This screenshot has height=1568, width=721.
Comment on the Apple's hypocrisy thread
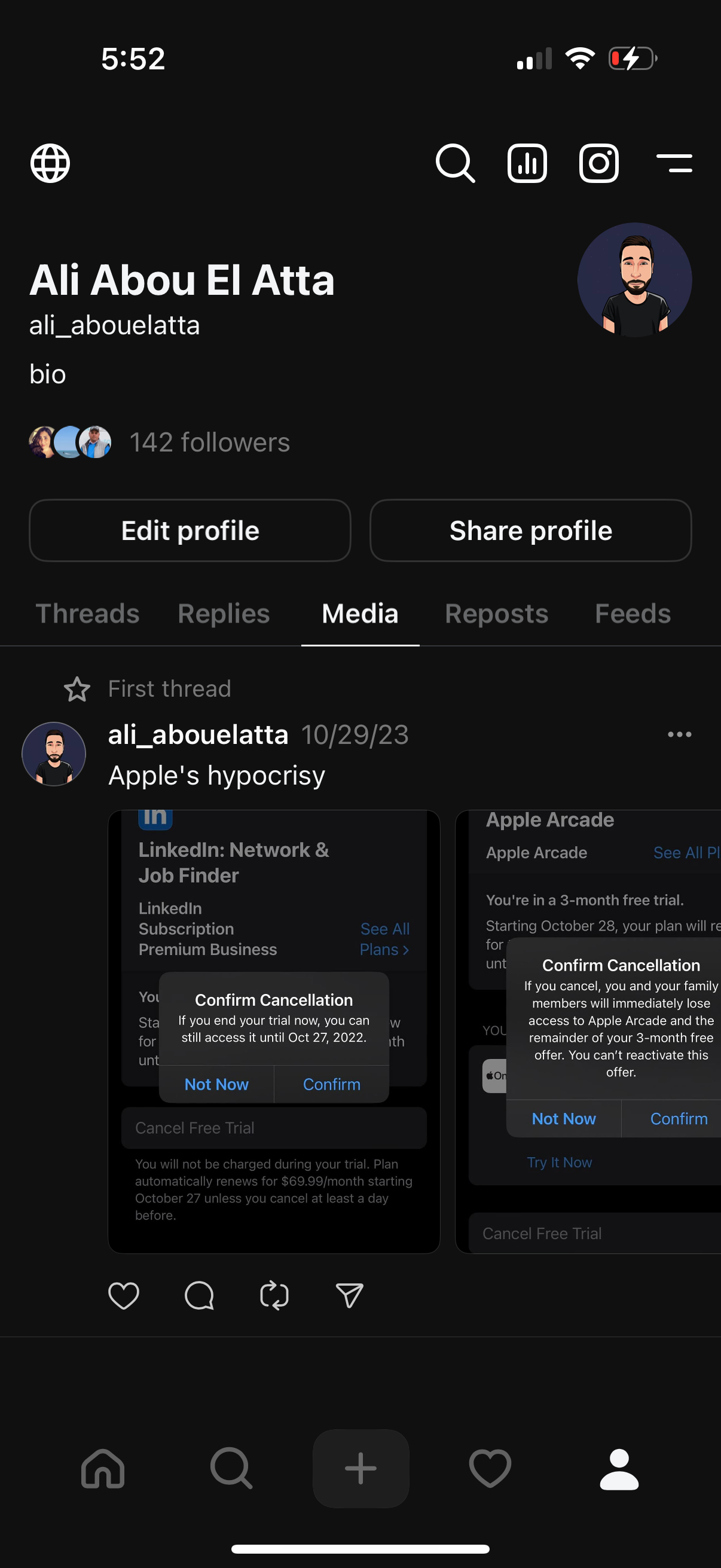(200, 1295)
